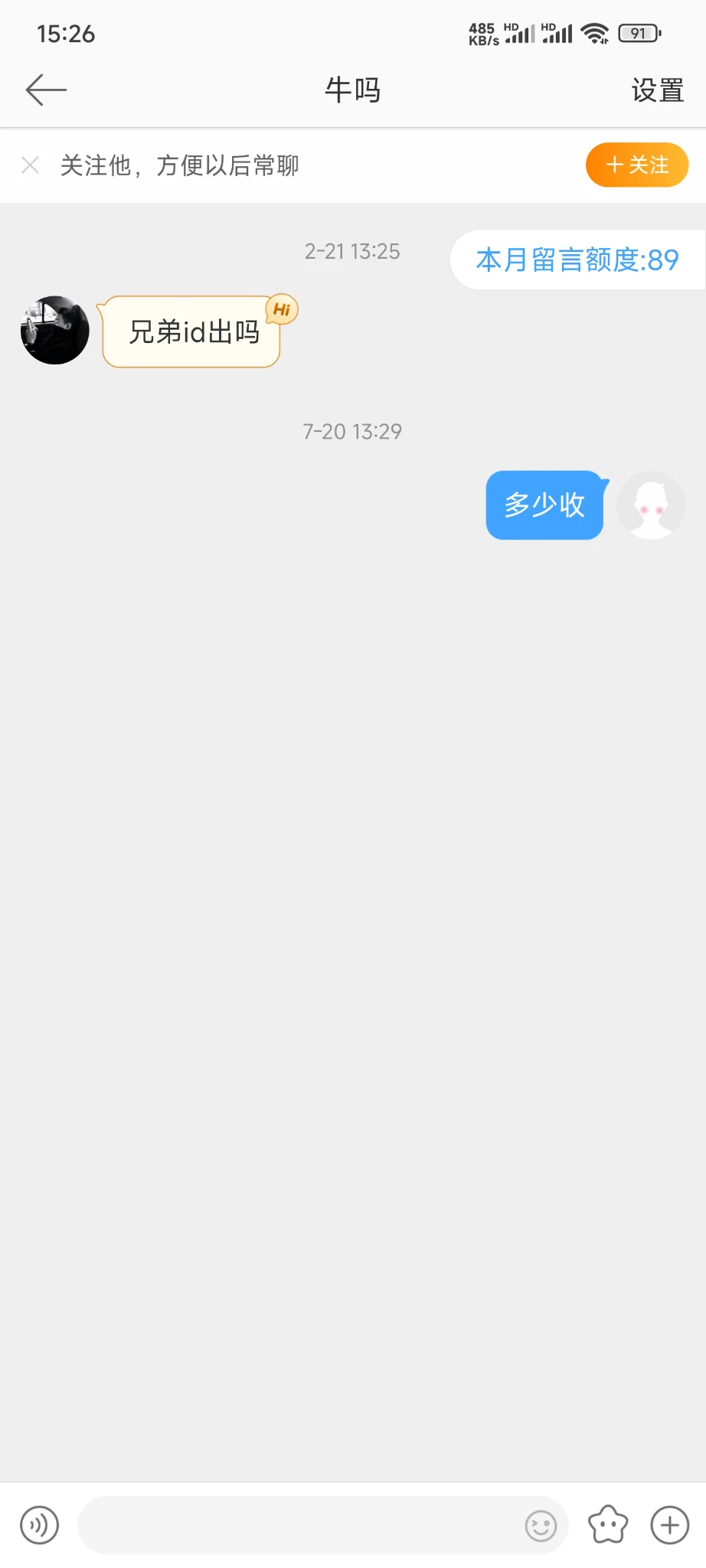Open the plus attachment menu

669,1525
